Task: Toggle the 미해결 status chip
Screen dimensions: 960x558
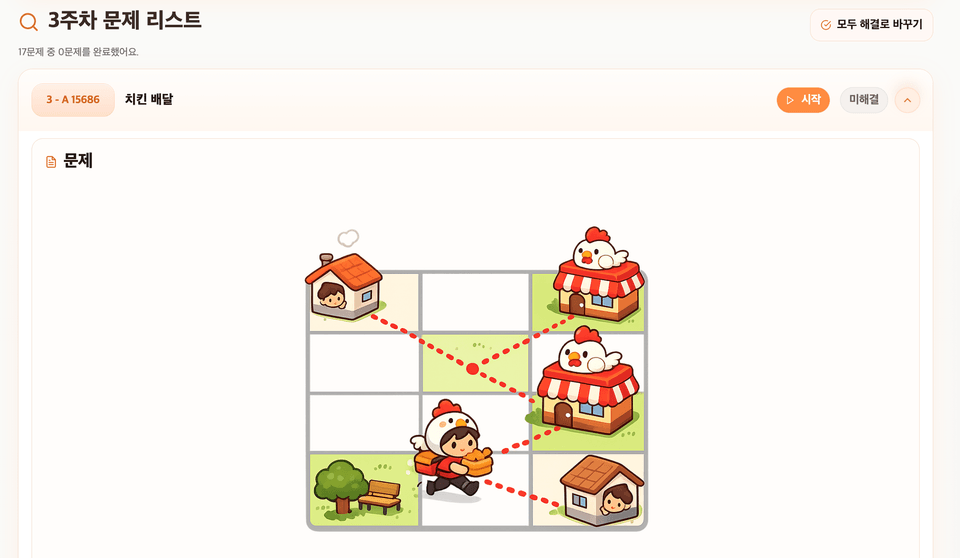Action: click(x=863, y=100)
